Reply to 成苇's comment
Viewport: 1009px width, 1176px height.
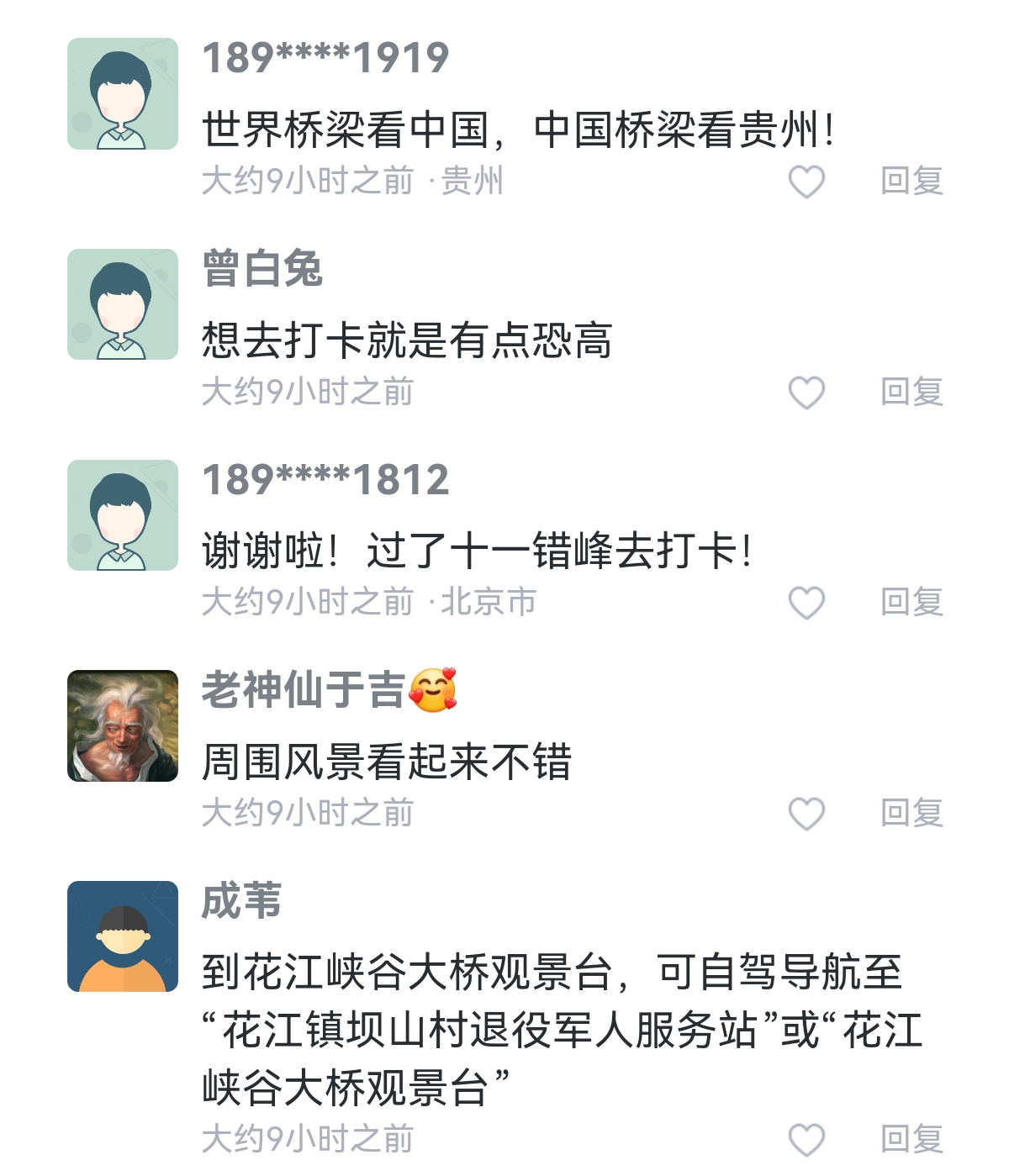click(911, 1139)
